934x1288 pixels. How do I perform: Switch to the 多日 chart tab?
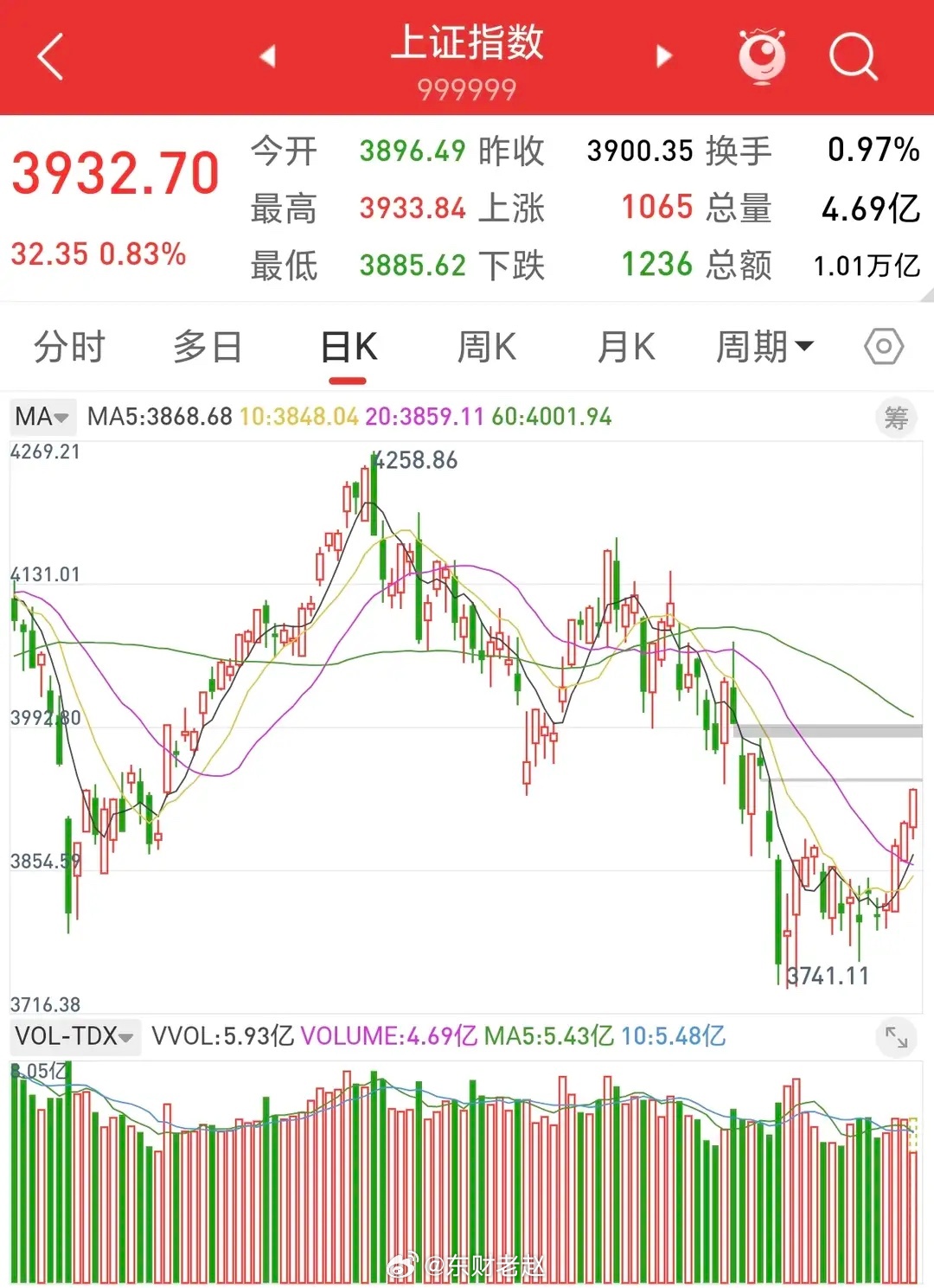(208, 347)
